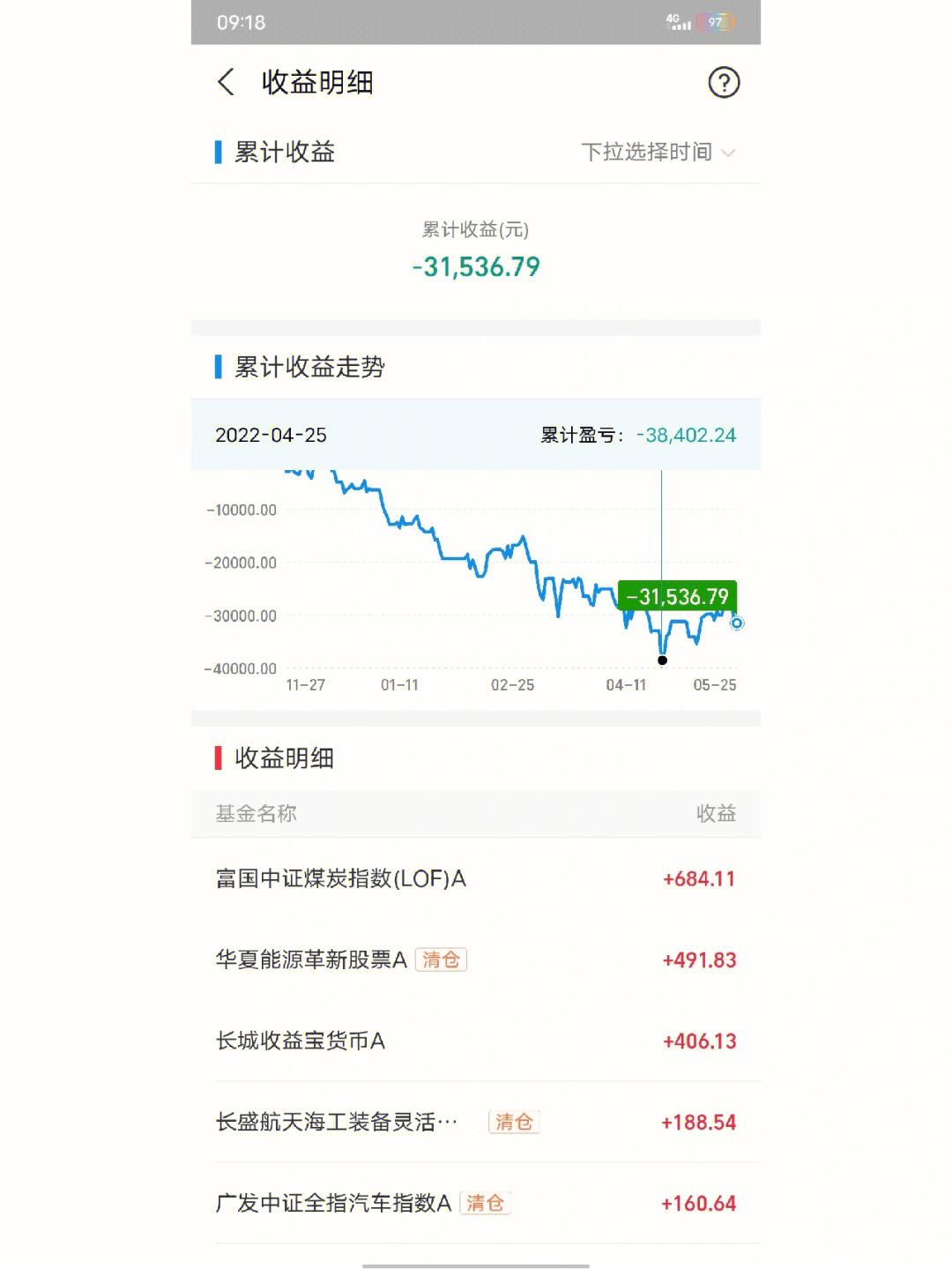Tap the 广发中证全指汽车指数A row
The width and height of the screenshot is (952, 1269).
(x=475, y=1203)
